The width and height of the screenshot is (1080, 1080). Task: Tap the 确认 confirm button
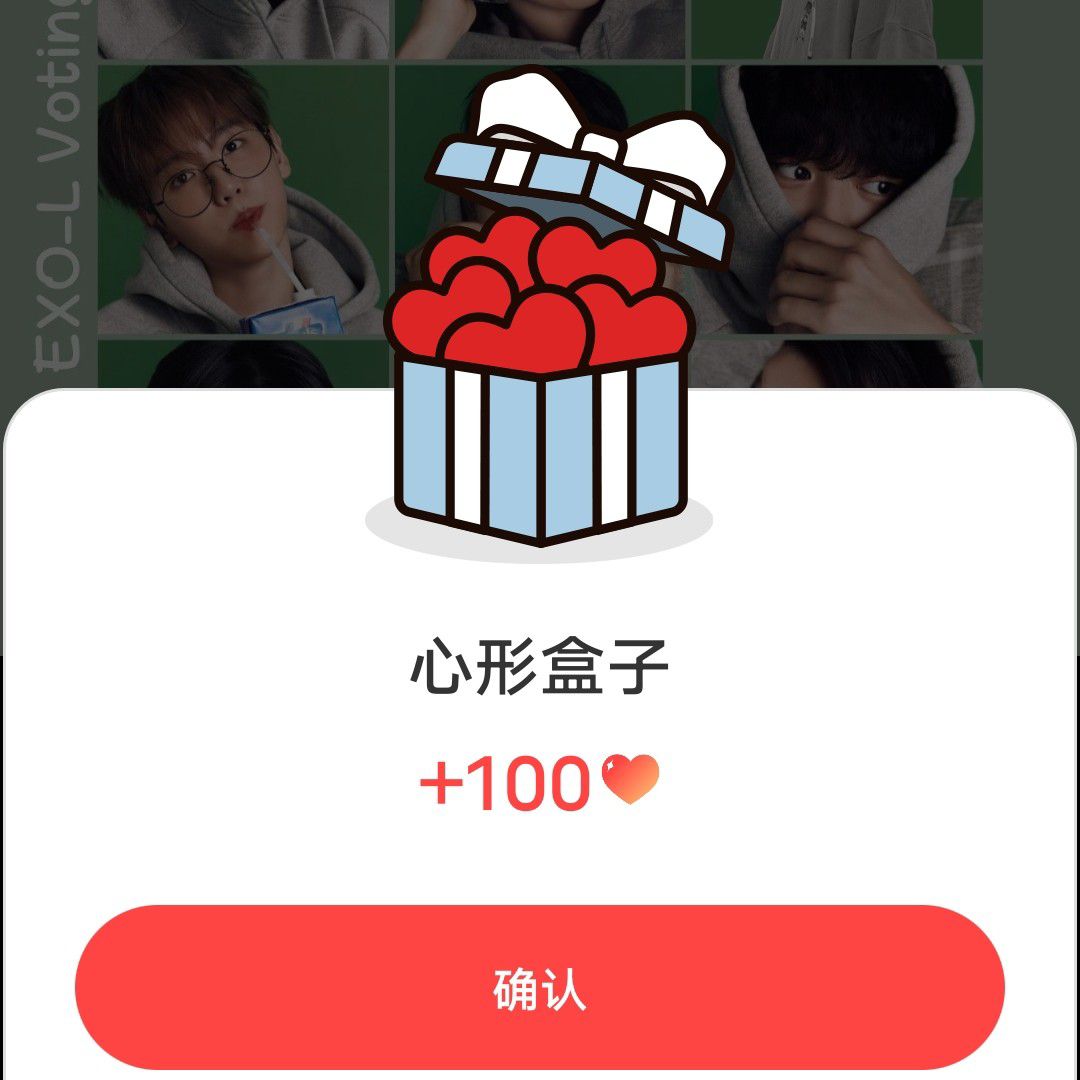(x=540, y=988)
